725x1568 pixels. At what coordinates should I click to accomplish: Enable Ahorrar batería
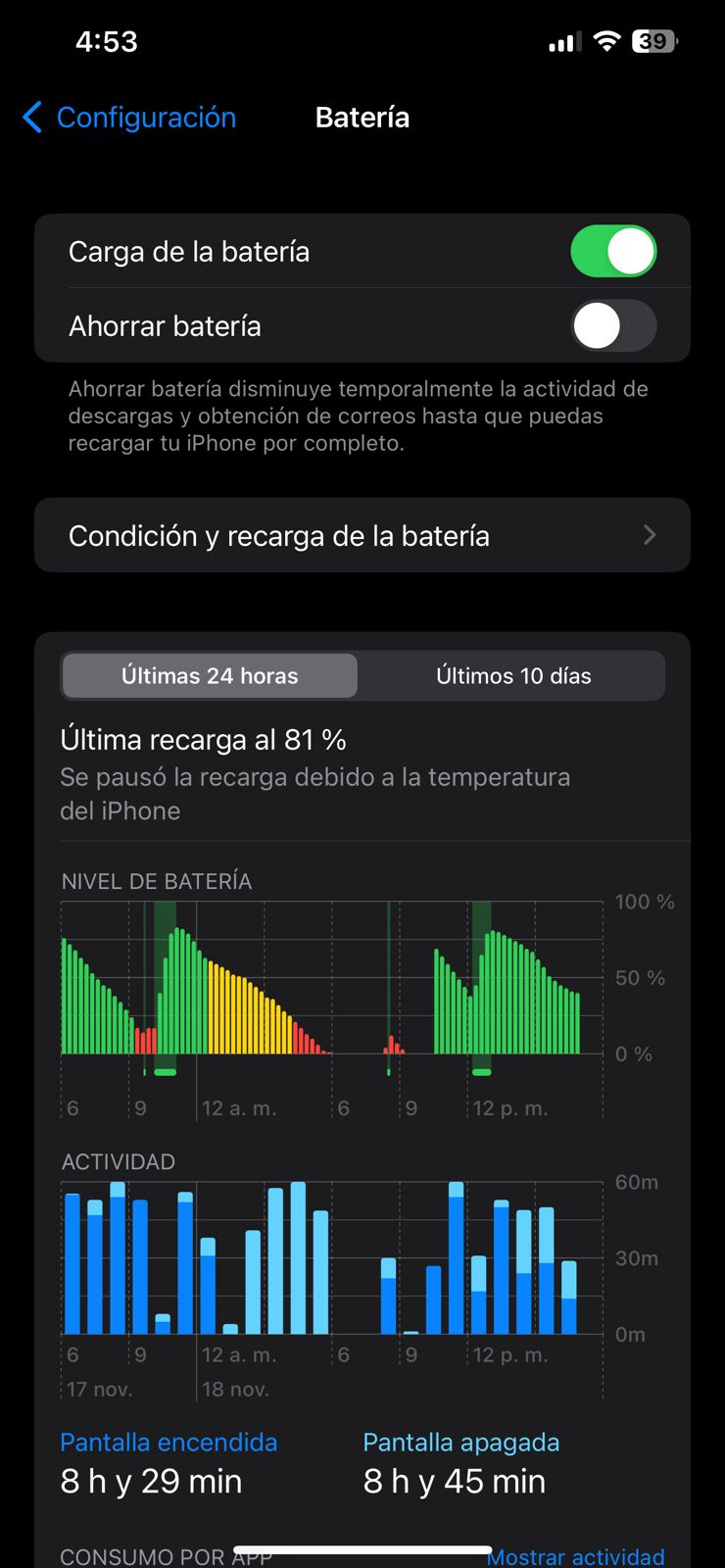(x=613, y=325)
